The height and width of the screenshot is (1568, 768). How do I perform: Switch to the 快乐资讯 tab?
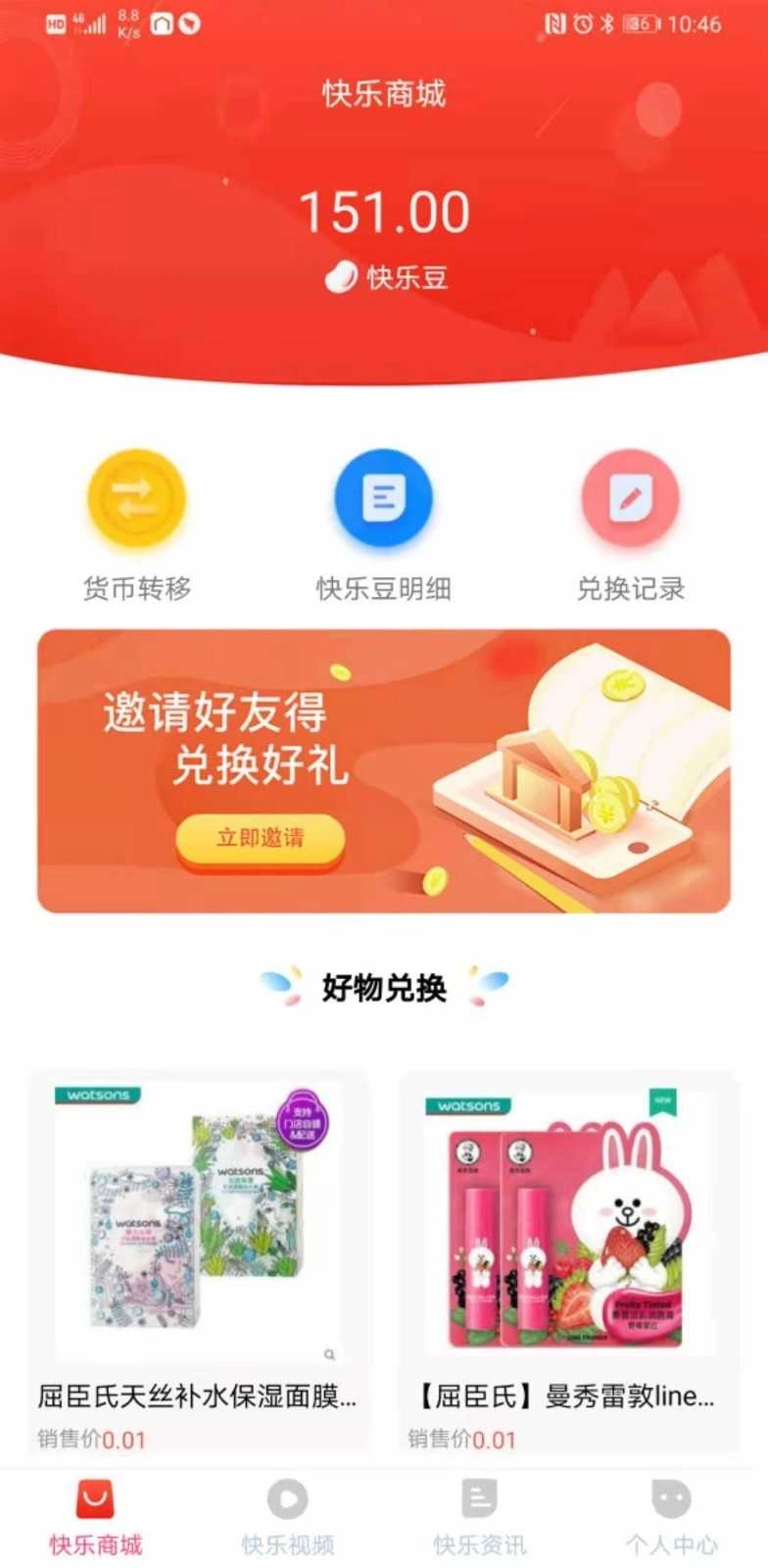pos(479,1517)
